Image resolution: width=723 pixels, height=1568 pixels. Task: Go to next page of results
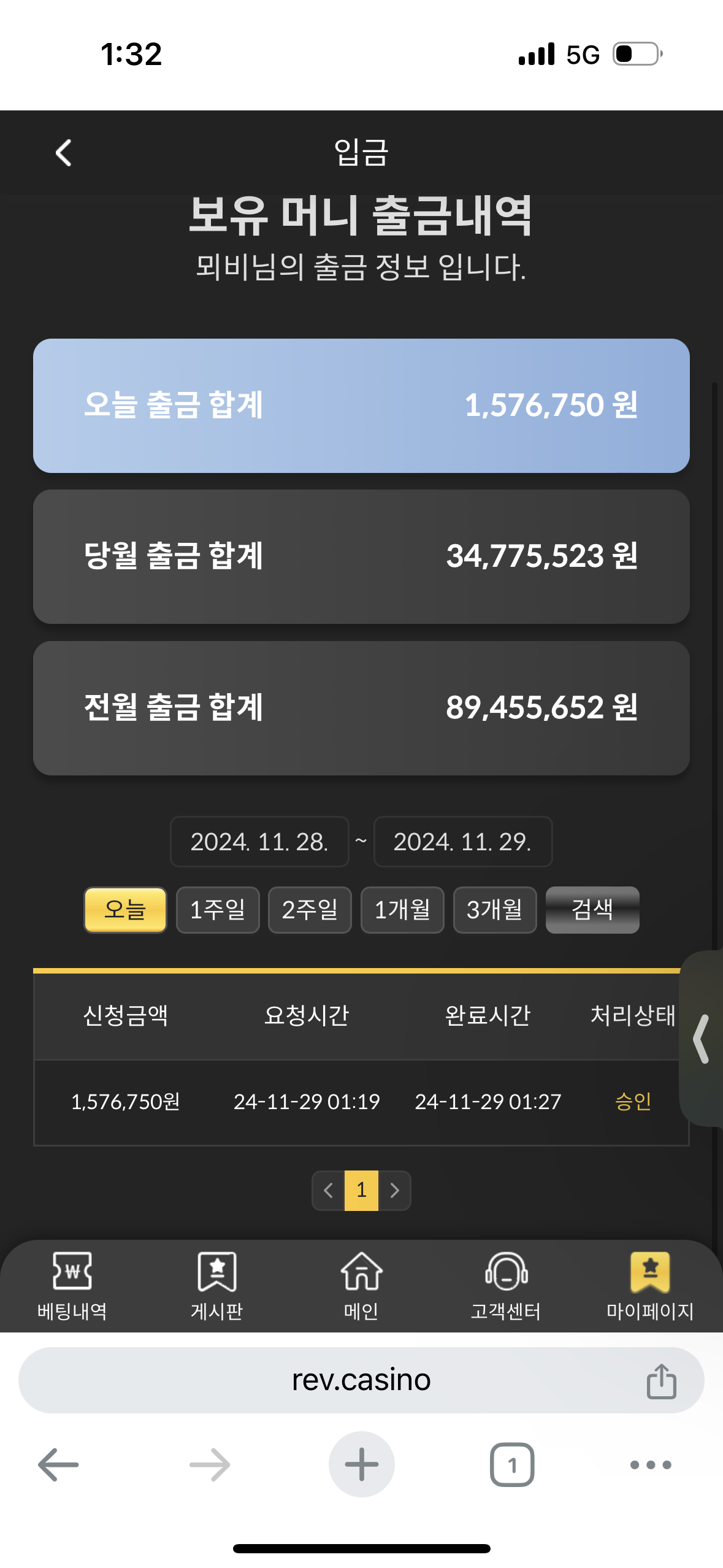click(x=394, y=1191)
